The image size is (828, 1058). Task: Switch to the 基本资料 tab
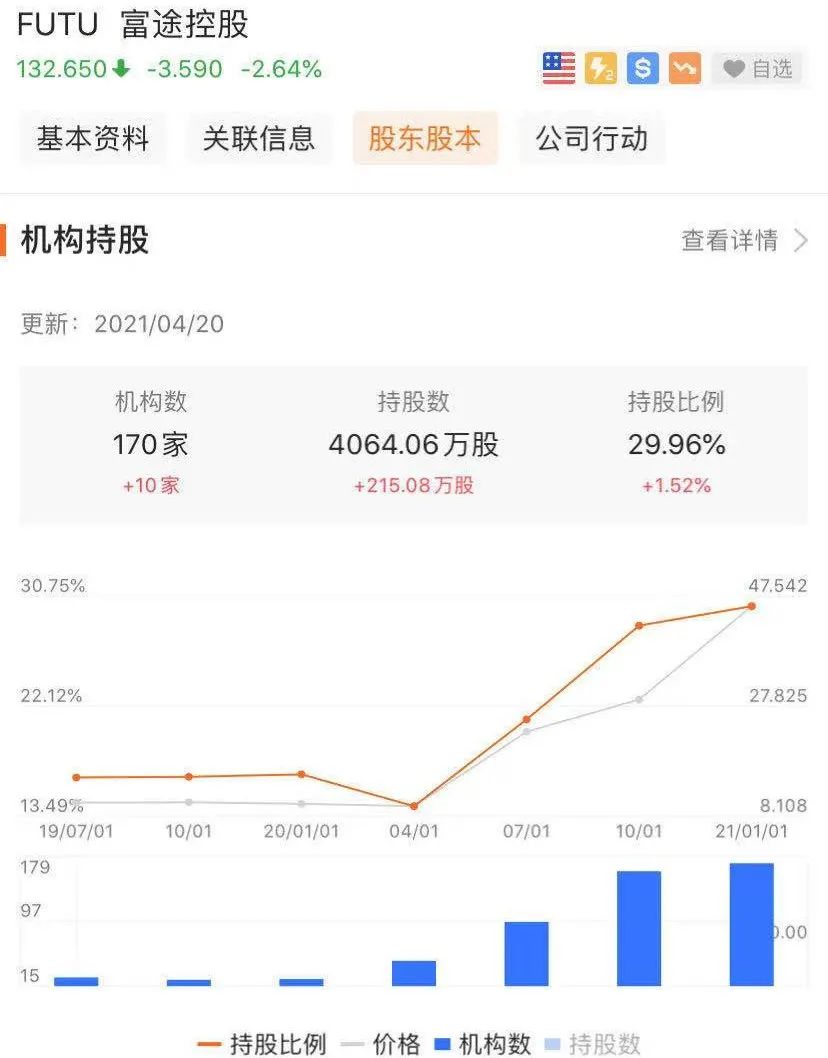[x=92, y=139]
